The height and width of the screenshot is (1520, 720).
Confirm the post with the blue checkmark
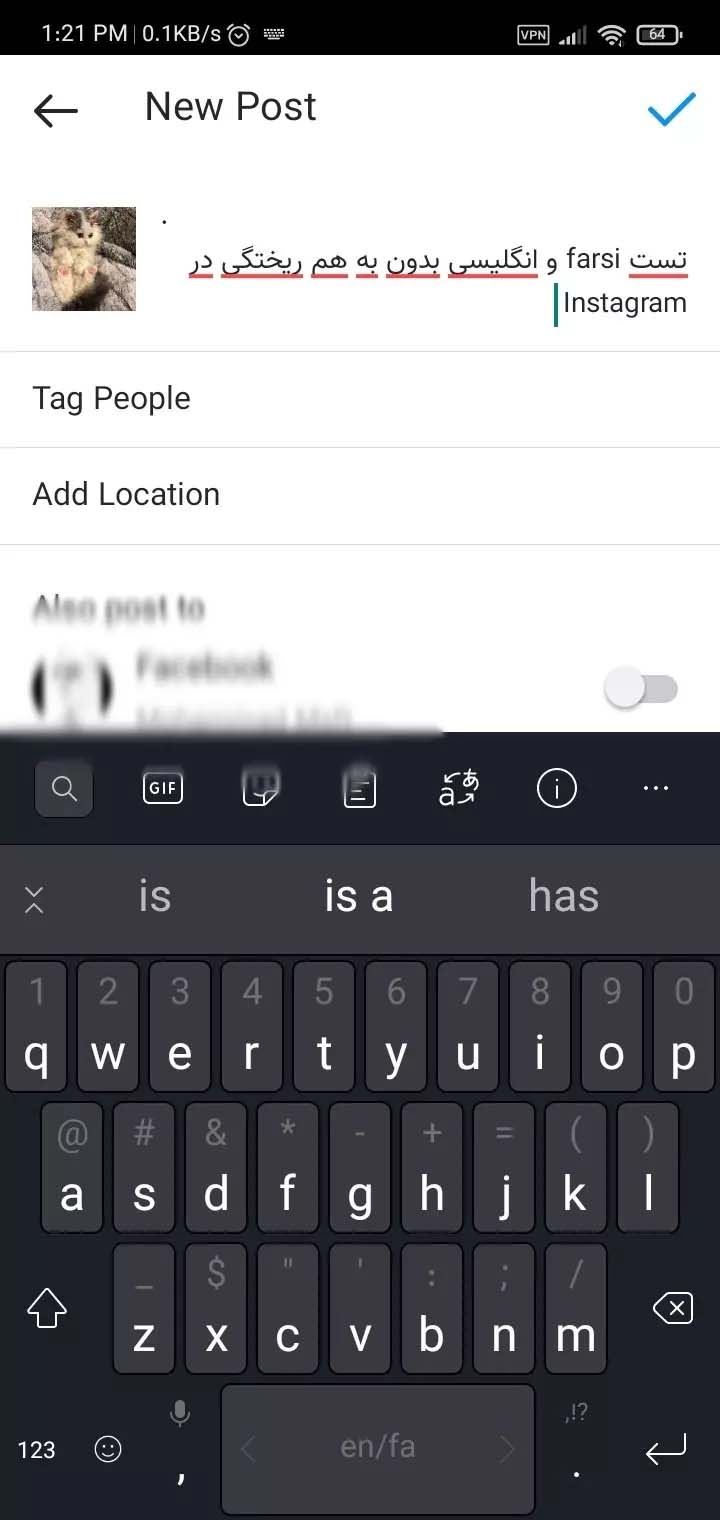pos(671,109)
